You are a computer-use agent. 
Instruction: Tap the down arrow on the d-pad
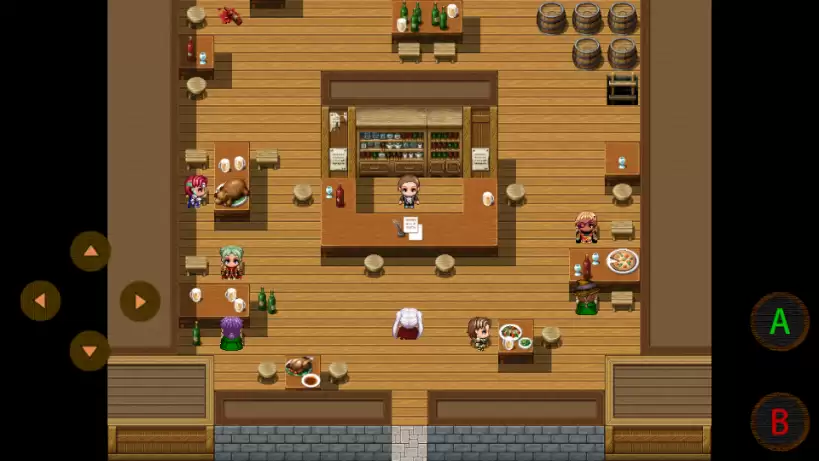tap(90, 351)
